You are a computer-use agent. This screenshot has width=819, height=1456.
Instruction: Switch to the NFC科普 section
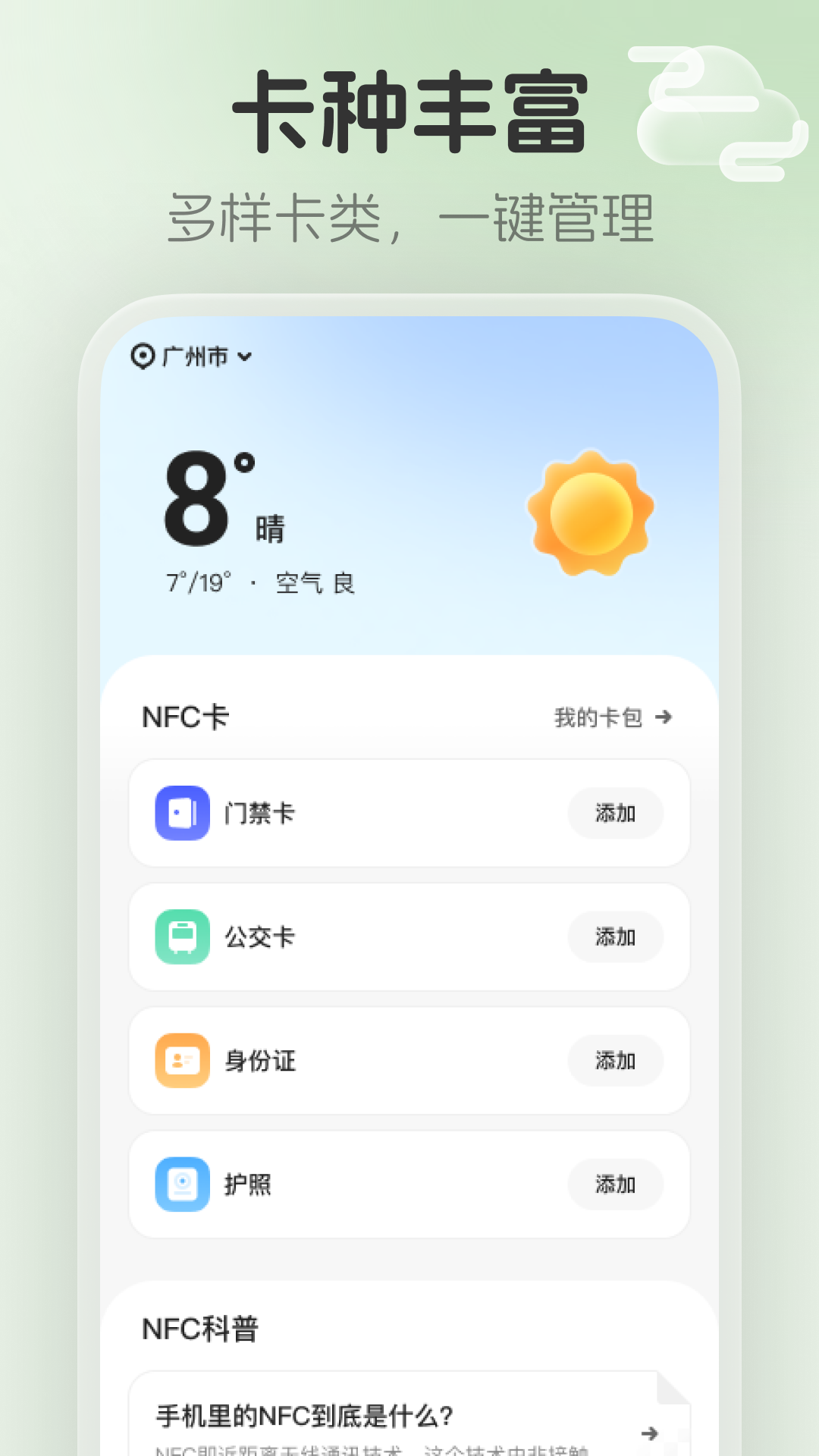(x=201, y=1327)
